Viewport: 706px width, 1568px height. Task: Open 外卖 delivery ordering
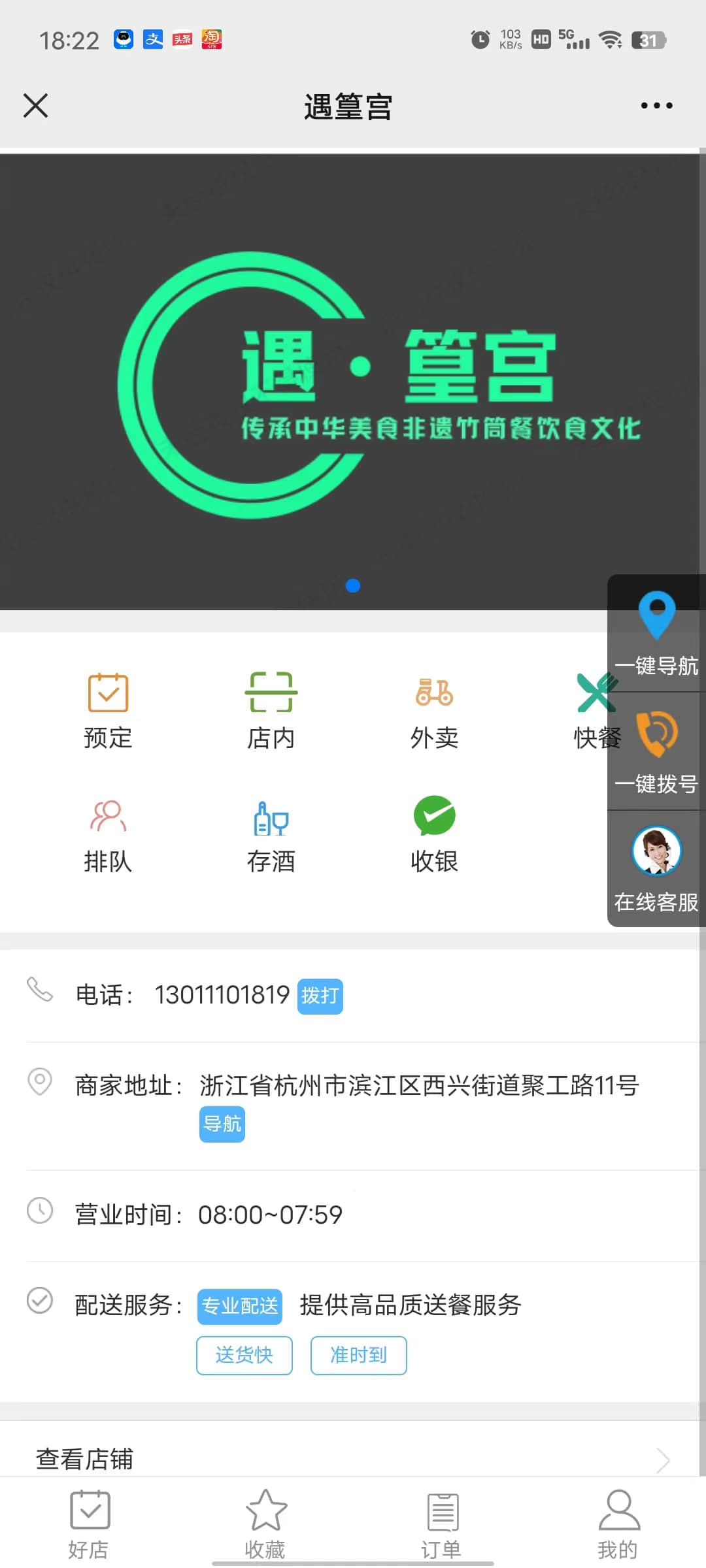pyautogui.click(x=434, y=710)
